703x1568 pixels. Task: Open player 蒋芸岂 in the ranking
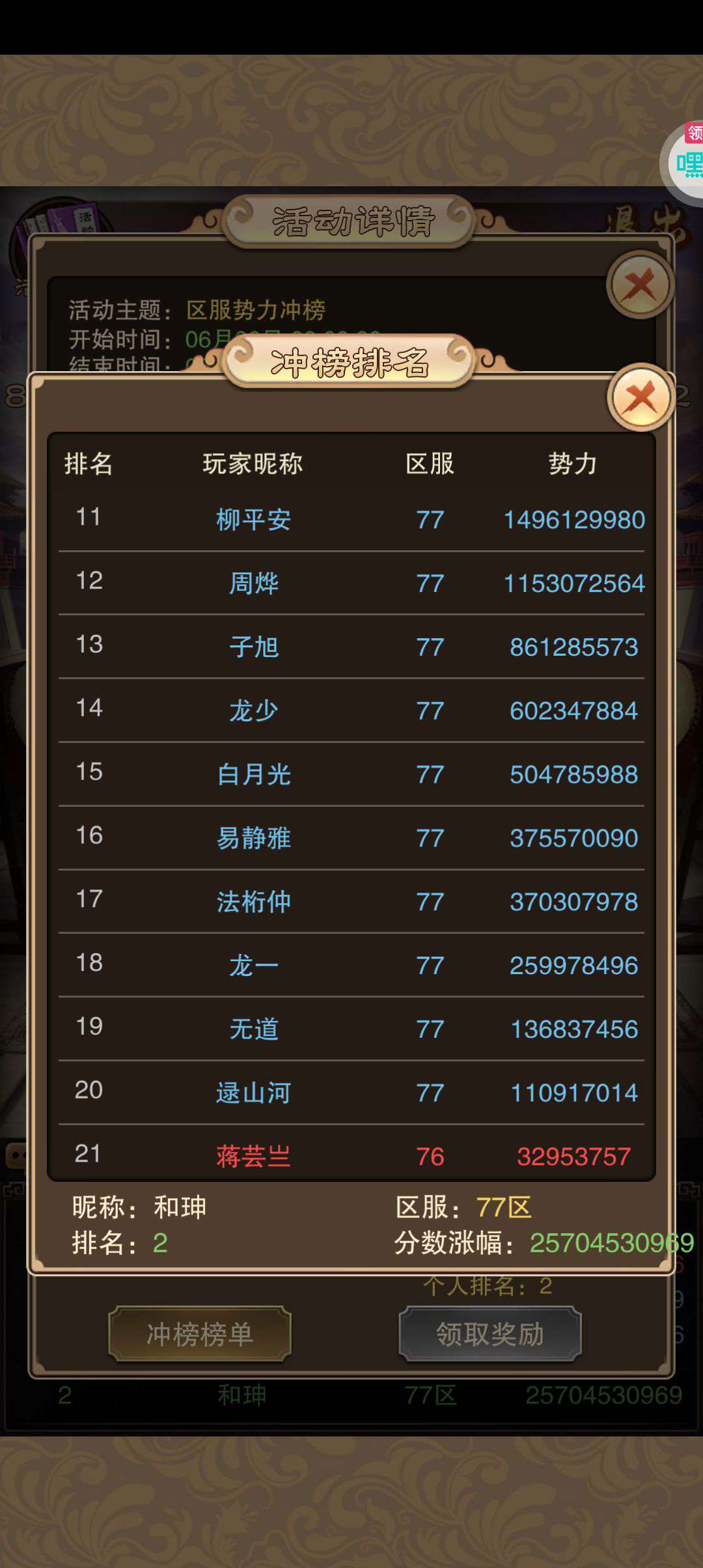tap(253, 1156)
